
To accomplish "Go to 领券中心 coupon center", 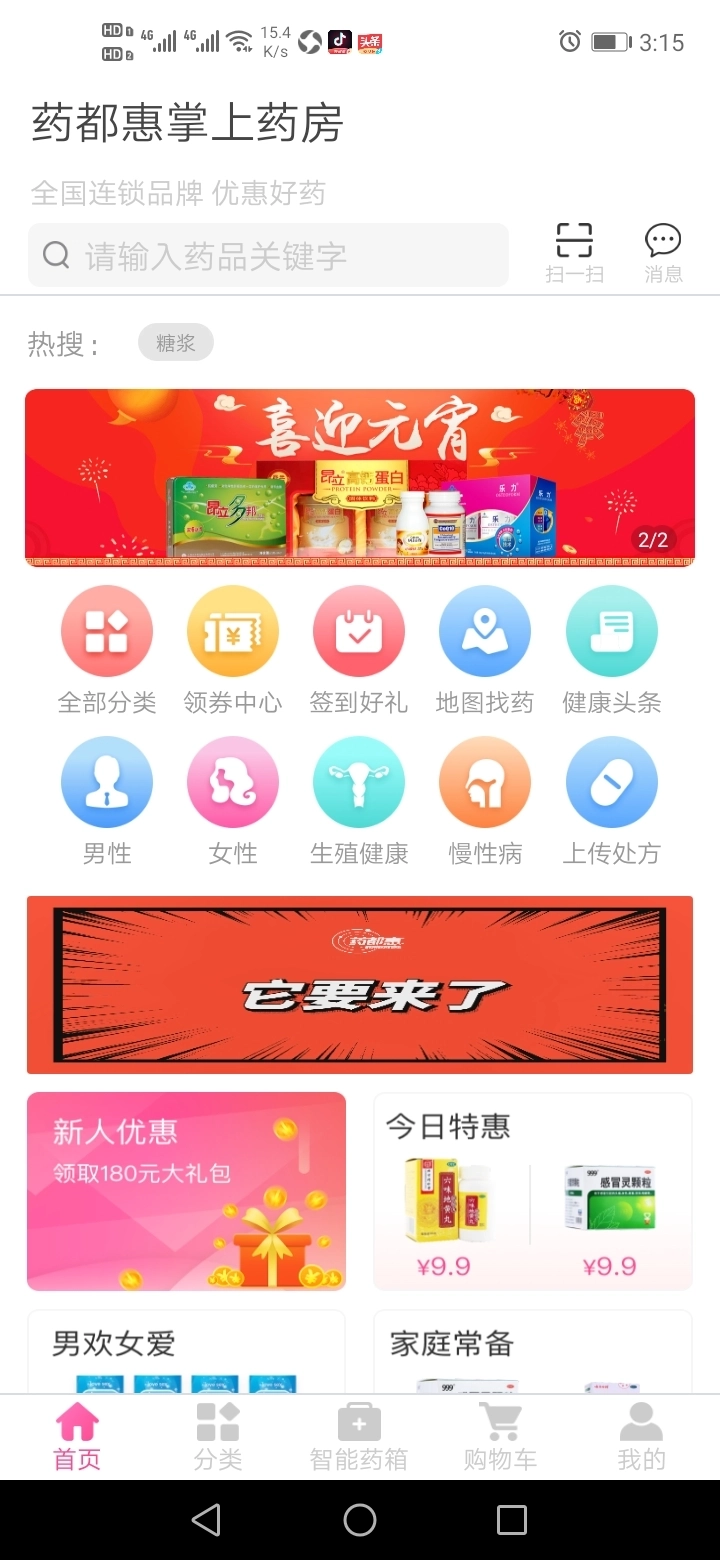I will click(x=233, y=650).
